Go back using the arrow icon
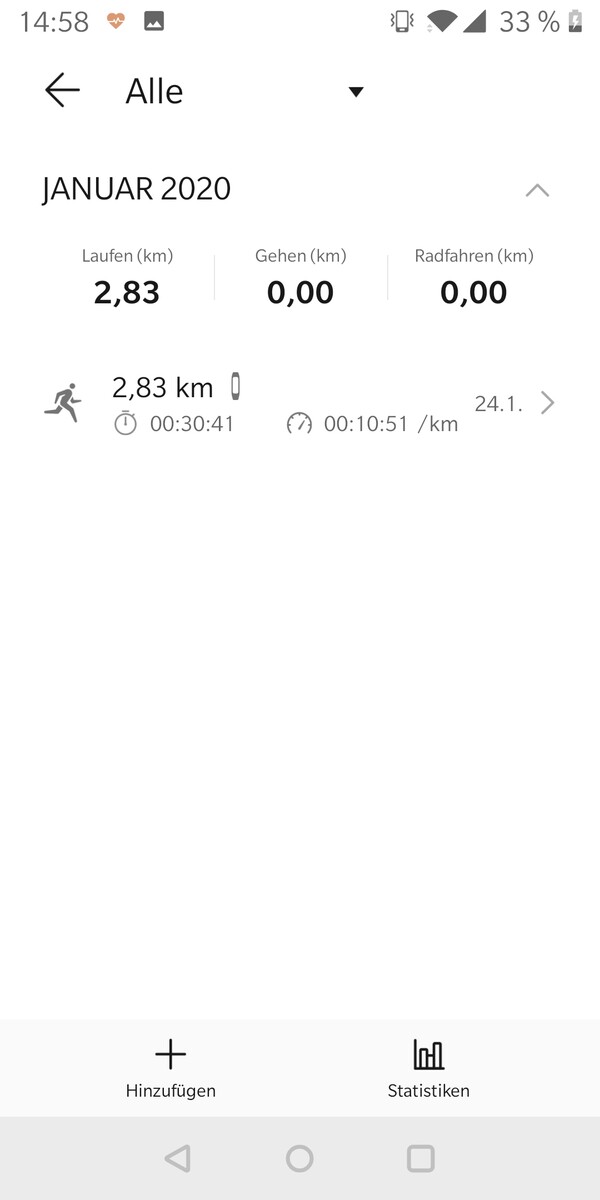Screen dimensions: 600x1200 tap(62, 91)
